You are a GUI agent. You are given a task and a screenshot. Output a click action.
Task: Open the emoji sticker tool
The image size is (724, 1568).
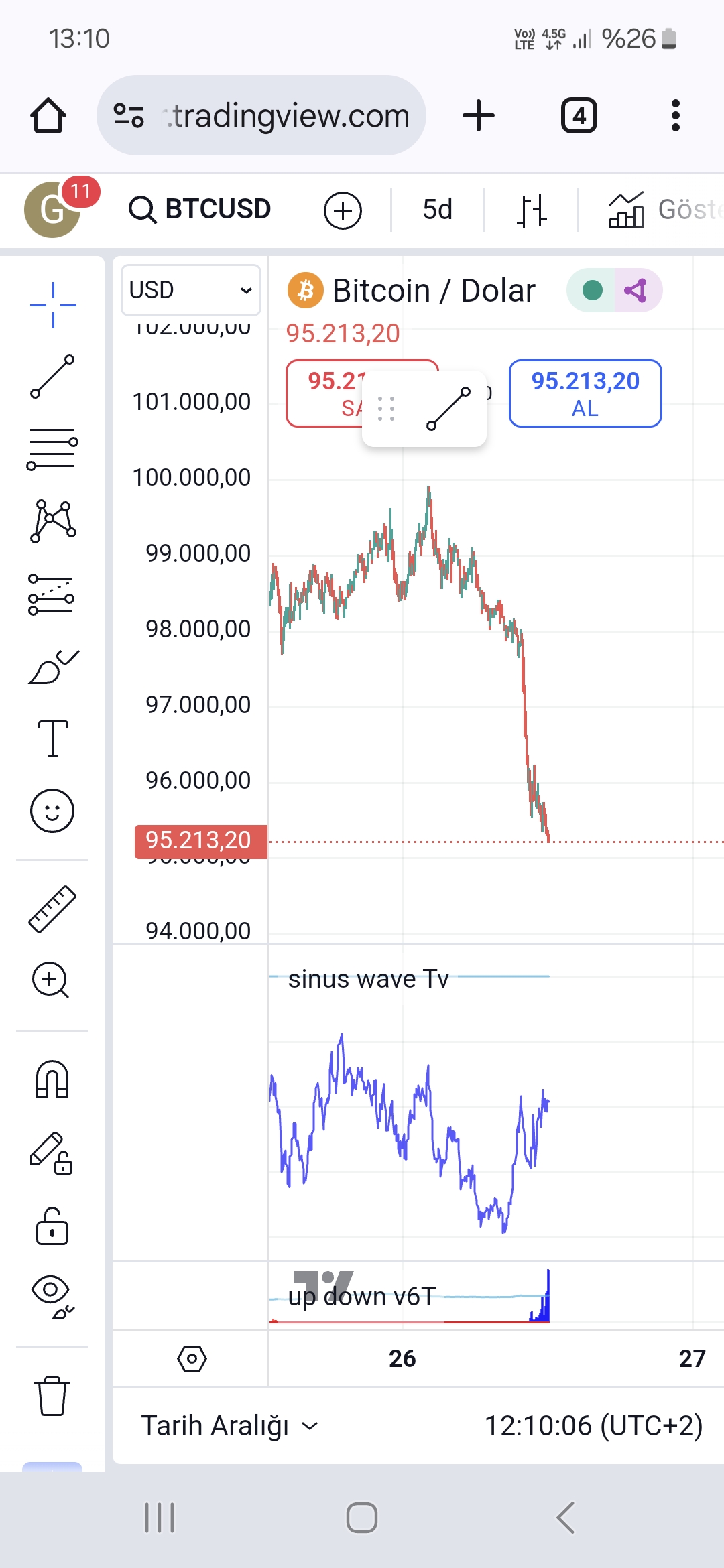tap(52, 811)
